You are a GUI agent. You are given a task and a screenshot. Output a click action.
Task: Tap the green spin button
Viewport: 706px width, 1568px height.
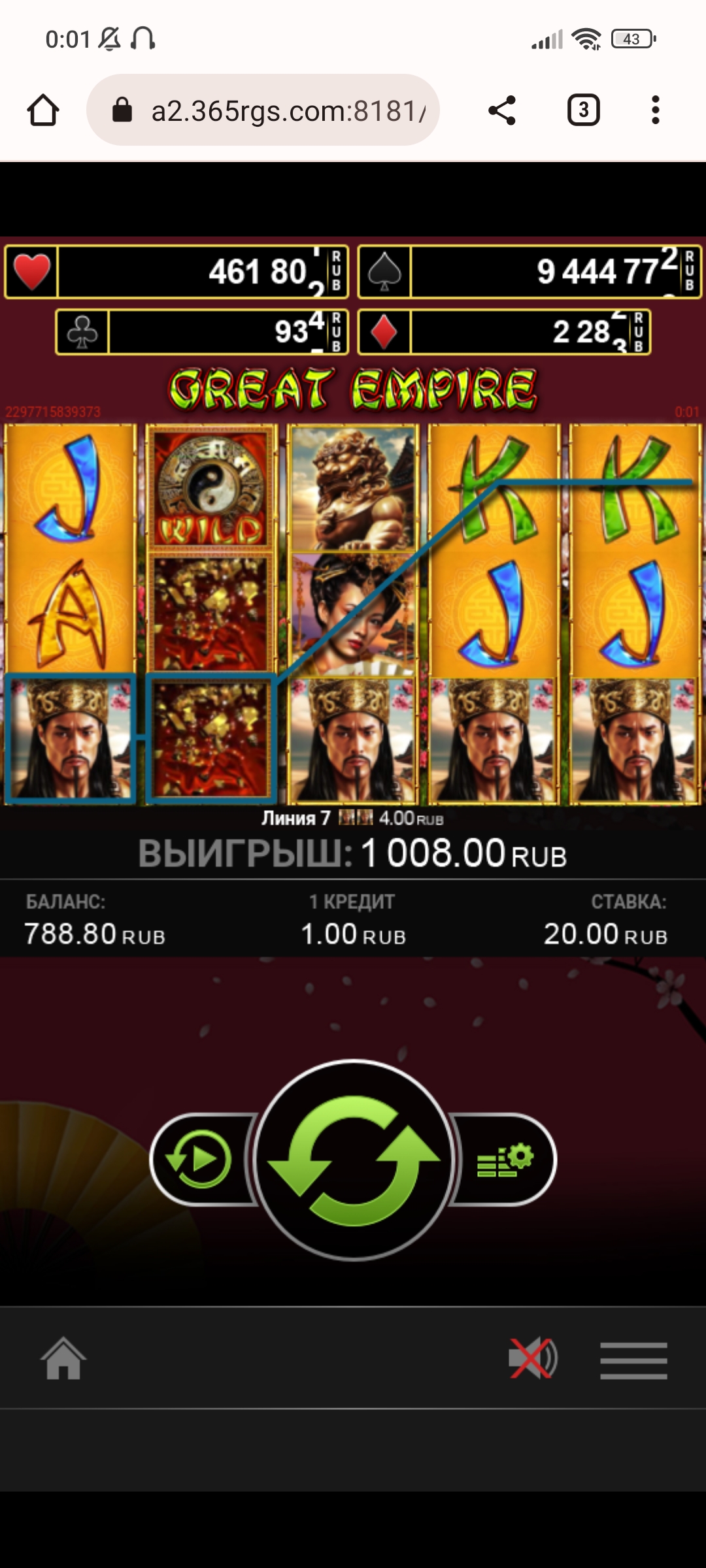pyautogui.click(x=354, y=1160)
